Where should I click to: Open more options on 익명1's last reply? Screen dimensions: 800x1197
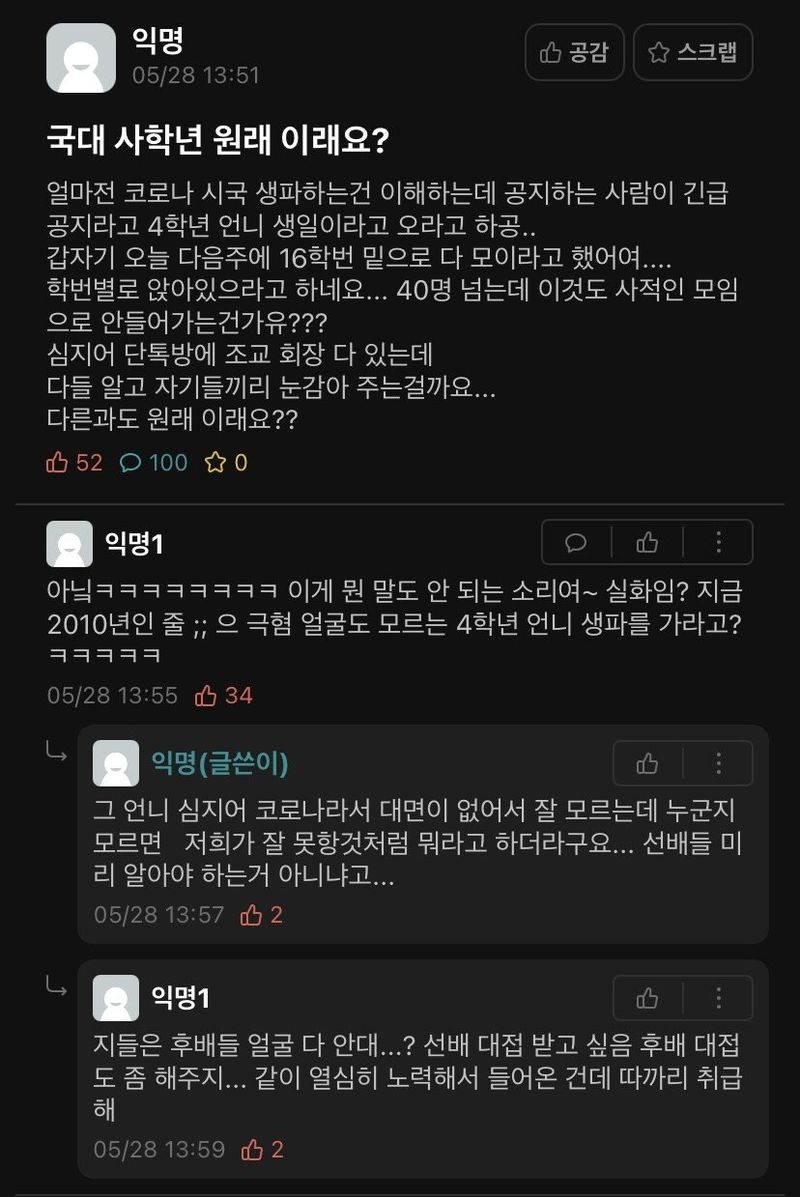[718, 998]
